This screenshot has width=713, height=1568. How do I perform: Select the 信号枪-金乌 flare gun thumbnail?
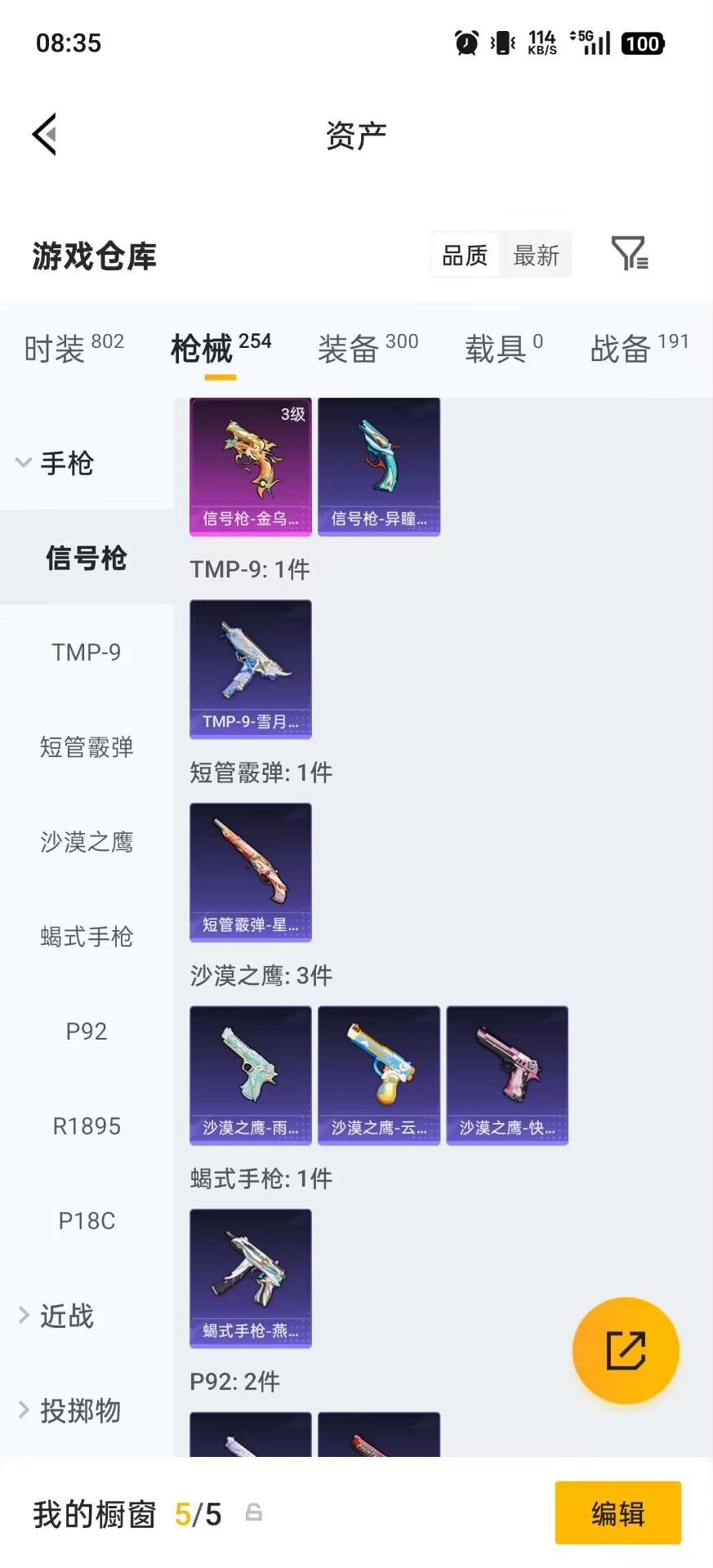250,466
